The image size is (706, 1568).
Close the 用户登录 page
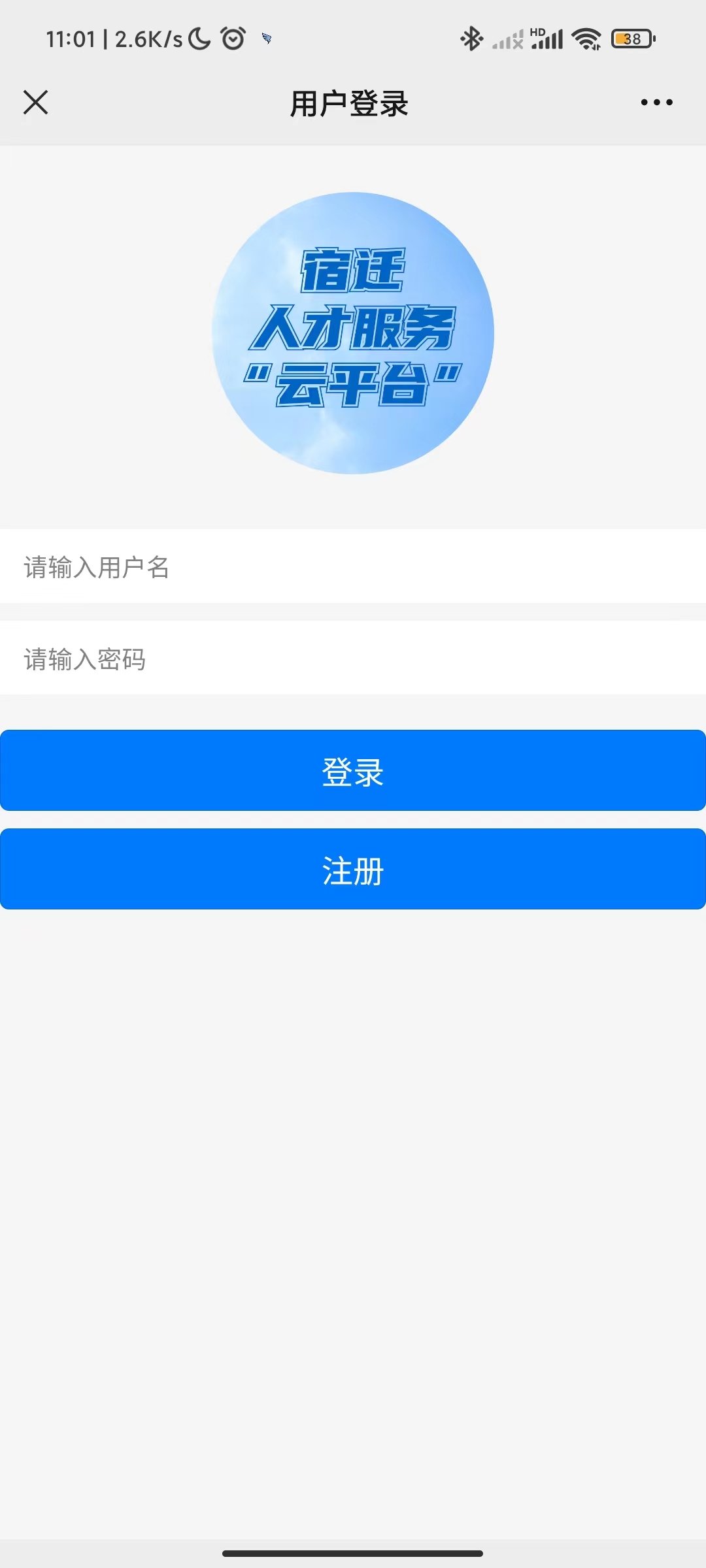(36, 103)
